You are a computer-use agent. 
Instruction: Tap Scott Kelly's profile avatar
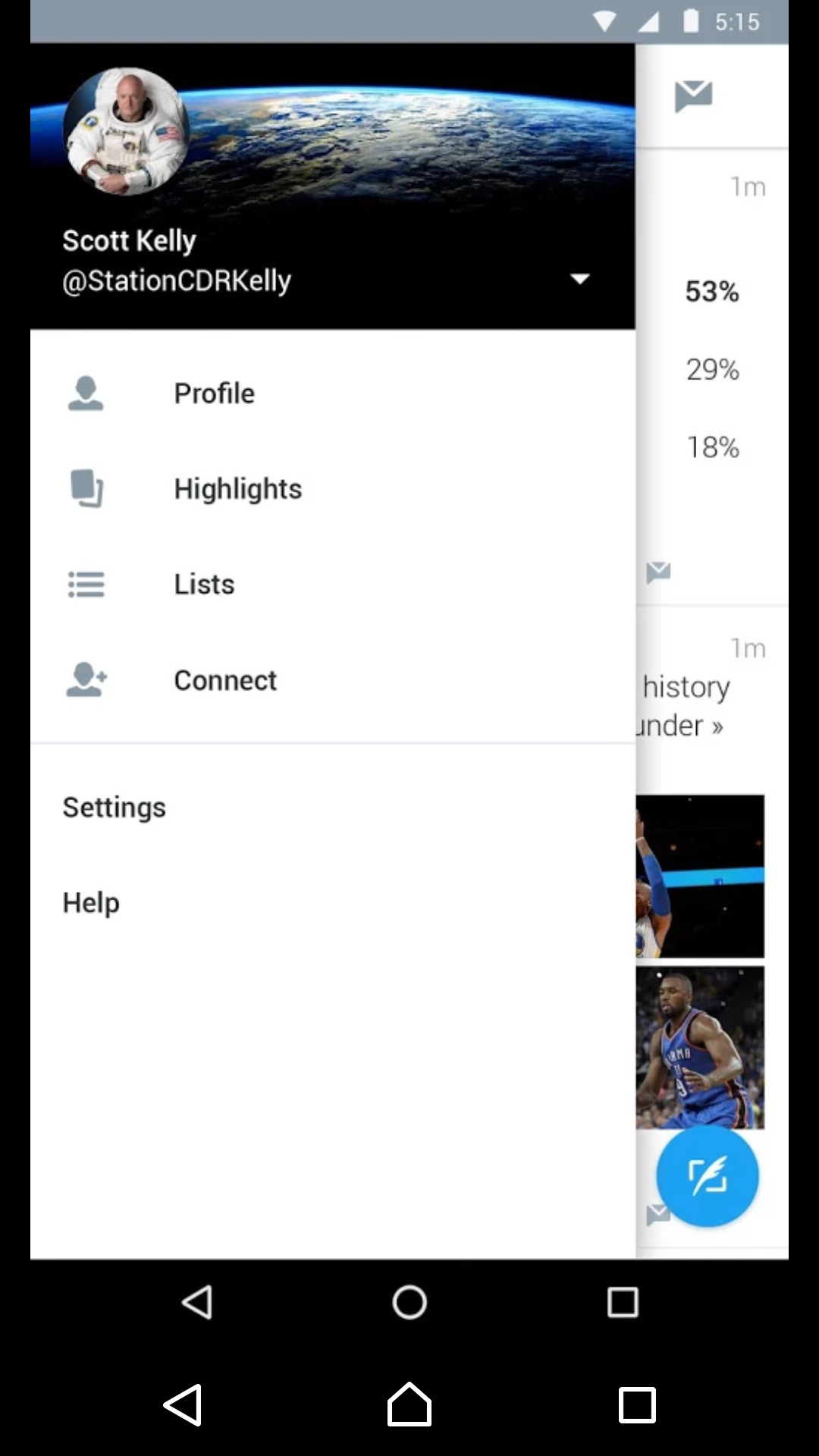pos(127,131)
